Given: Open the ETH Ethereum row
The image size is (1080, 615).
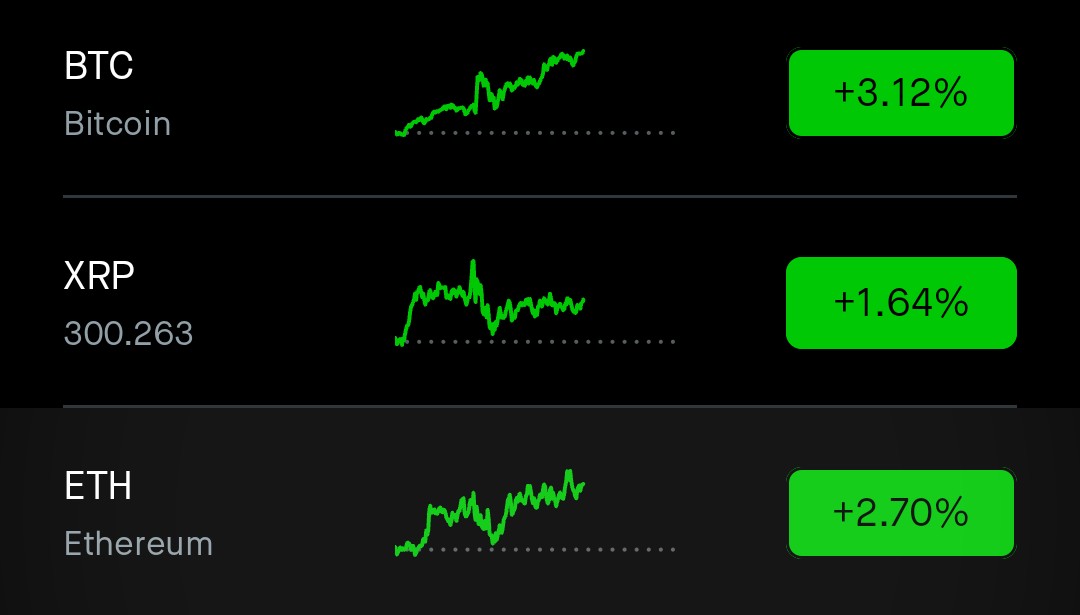Looking at the screenshot, I should tap(138, 514).
